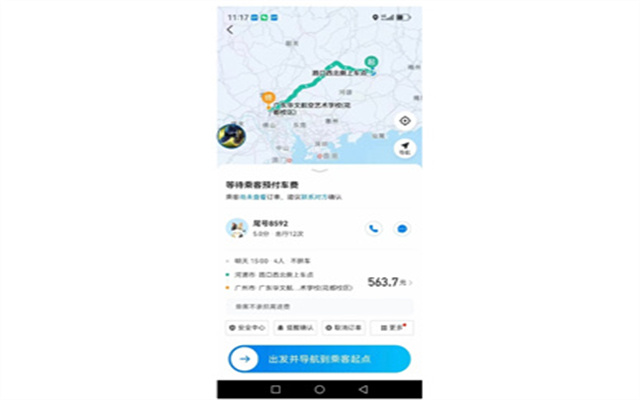
Task: Recenter the map with the location button
Action: (405, 120)
